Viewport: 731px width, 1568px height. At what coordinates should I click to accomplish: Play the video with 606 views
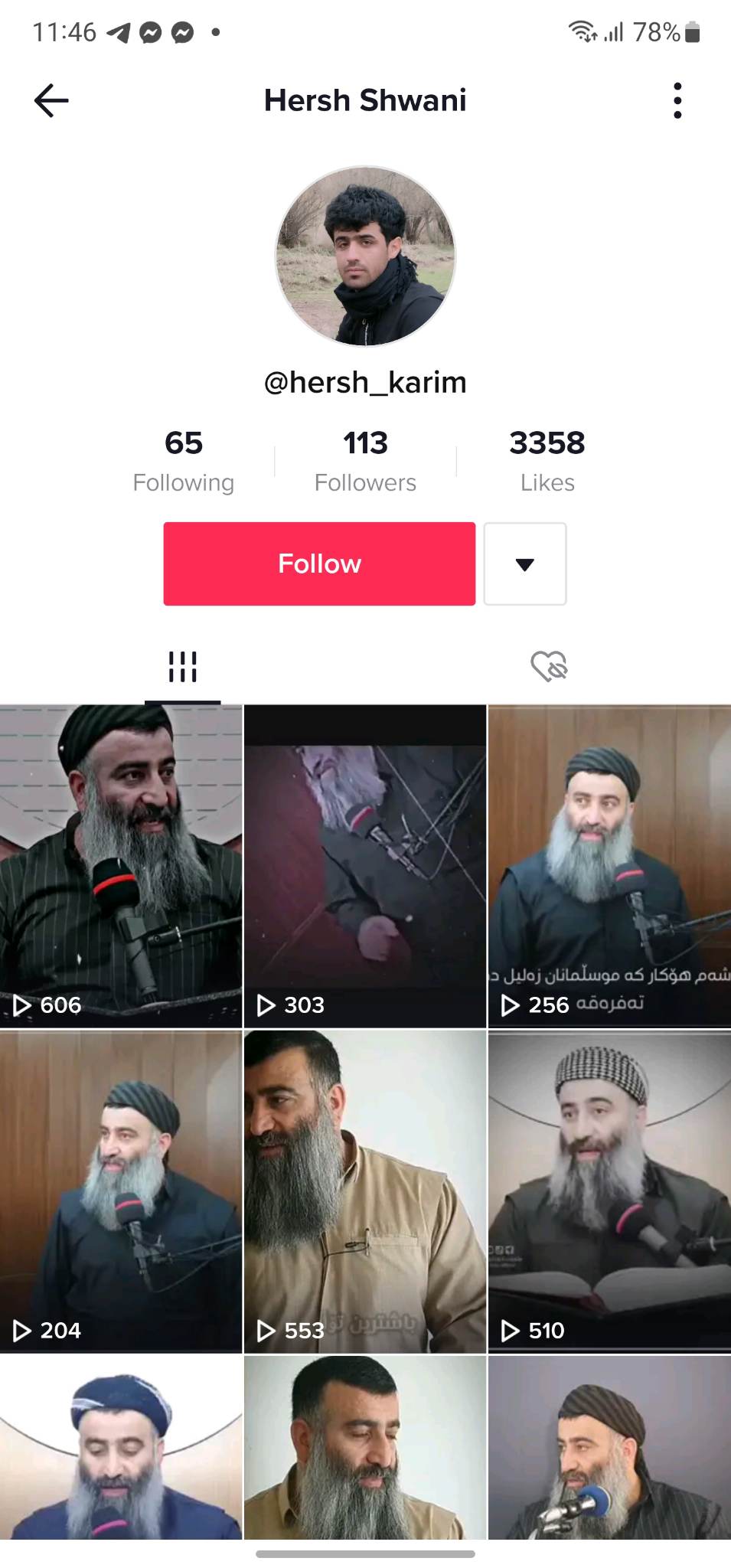pyautogui.click(x=121, y=865)
